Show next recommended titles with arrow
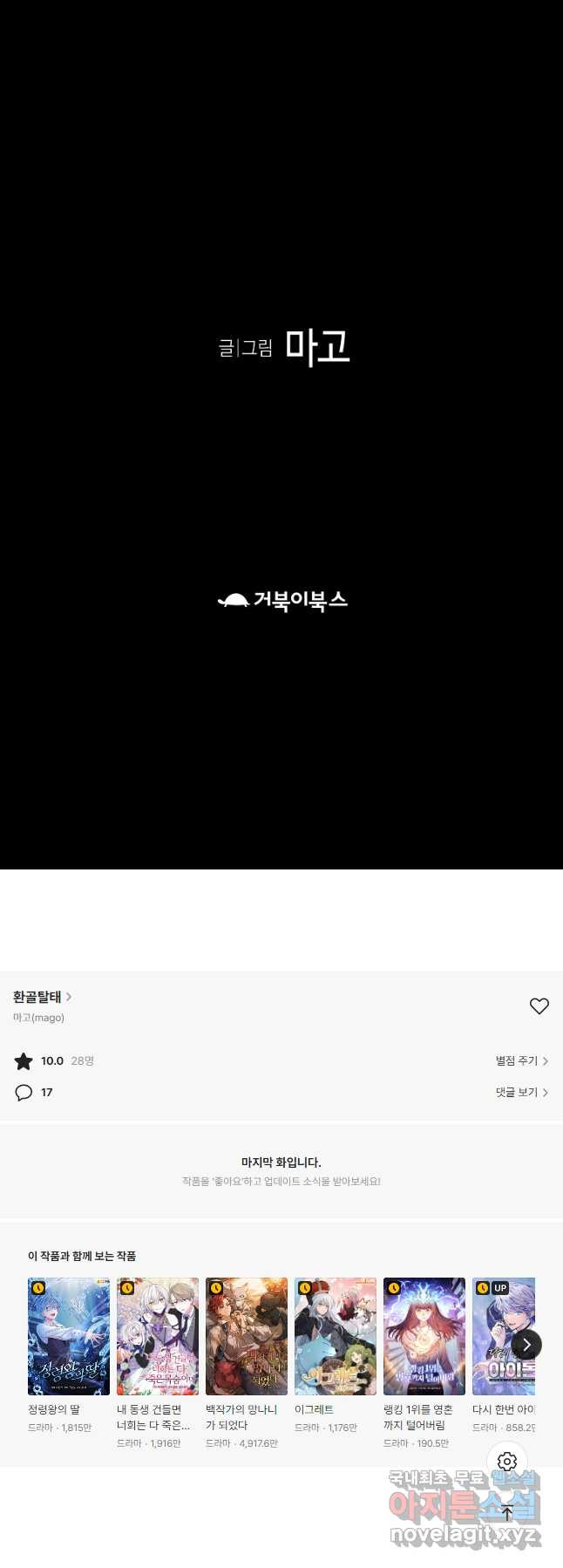Screen dimensions: 563x1568 tap(526, 1345)
